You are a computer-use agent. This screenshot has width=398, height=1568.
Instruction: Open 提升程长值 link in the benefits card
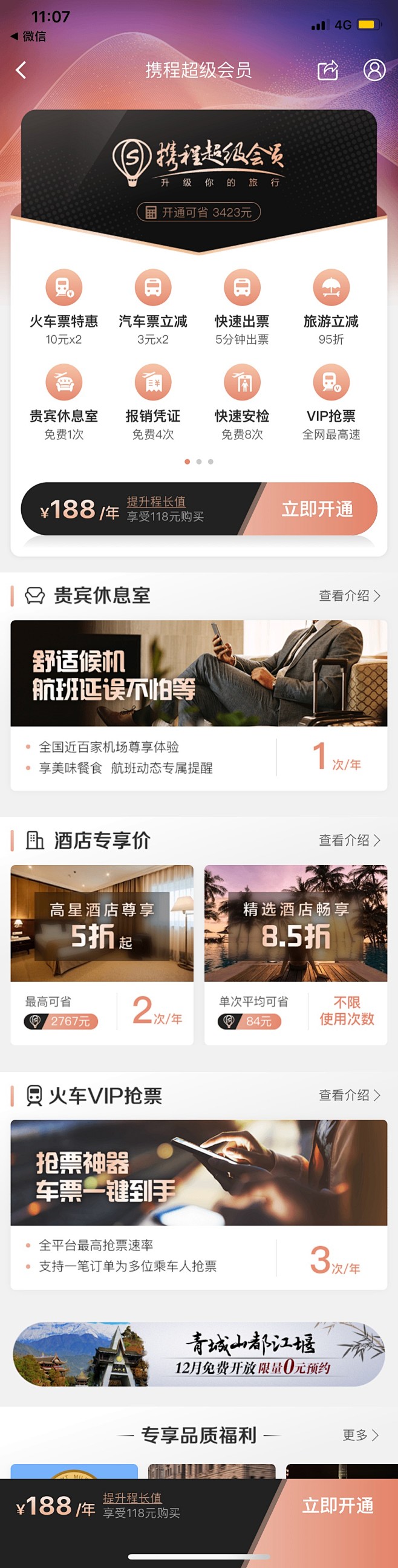(156, 501)
